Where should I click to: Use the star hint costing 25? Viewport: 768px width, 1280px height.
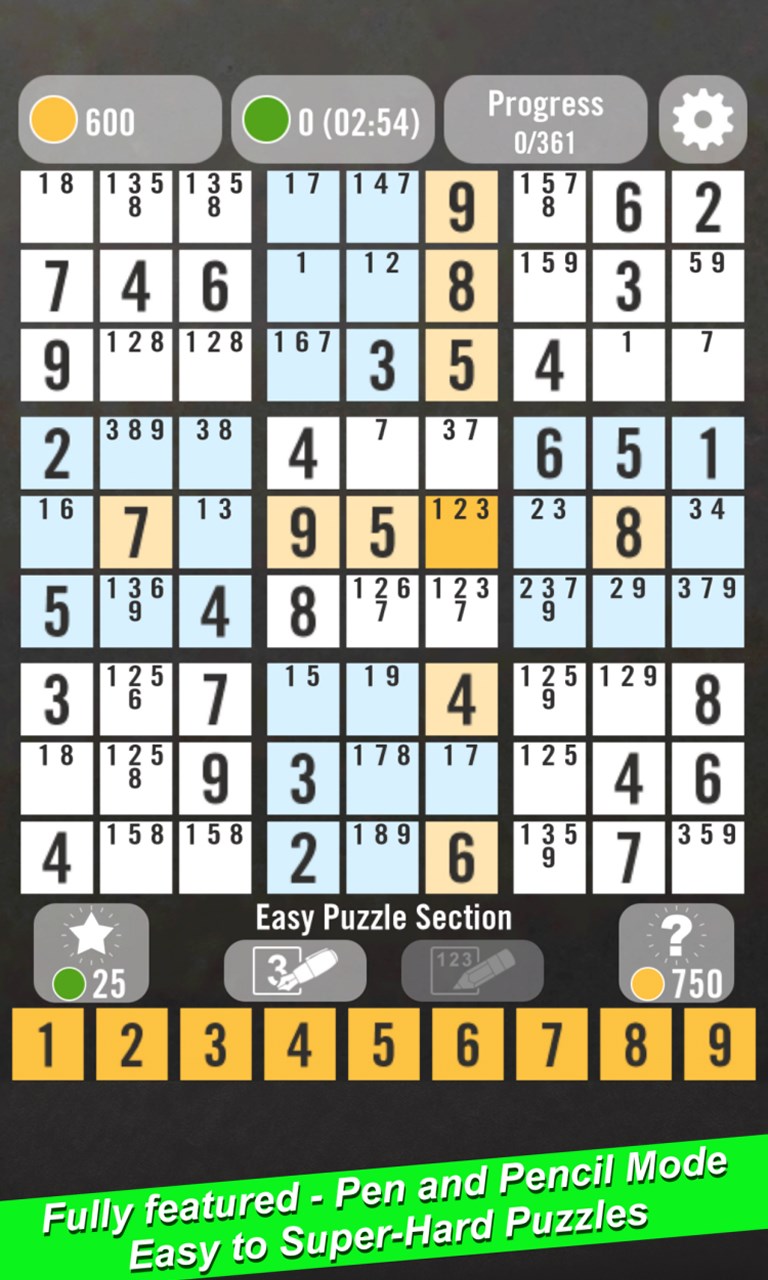[91, 953]
